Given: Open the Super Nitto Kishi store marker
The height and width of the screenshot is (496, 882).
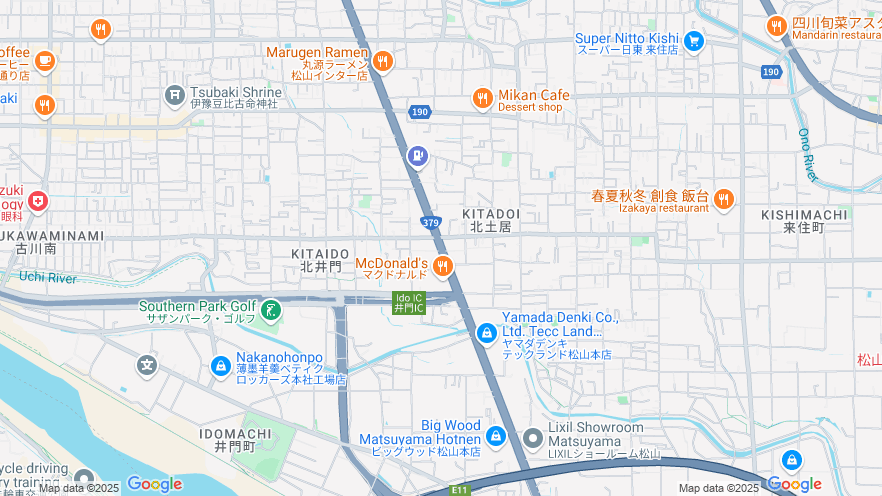Looking at the screenshot, I should coord(694,42).
